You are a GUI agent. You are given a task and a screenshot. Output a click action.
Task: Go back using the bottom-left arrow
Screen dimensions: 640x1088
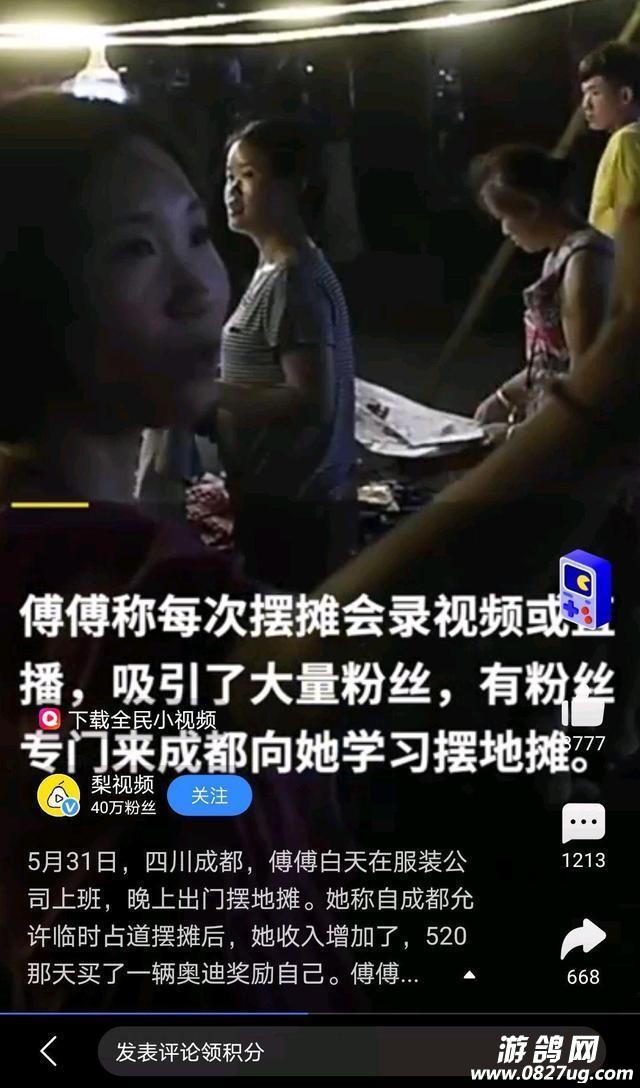(x=48, y=1051)
